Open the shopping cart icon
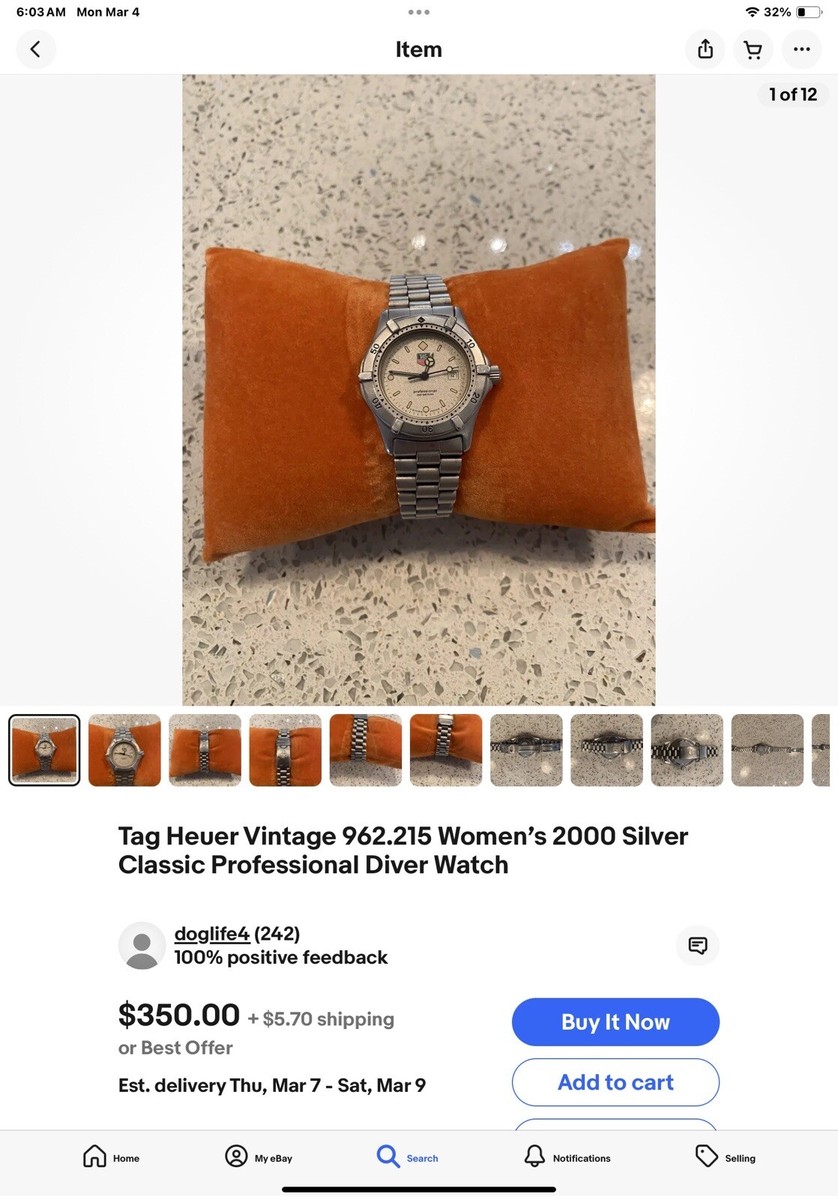 753,49
